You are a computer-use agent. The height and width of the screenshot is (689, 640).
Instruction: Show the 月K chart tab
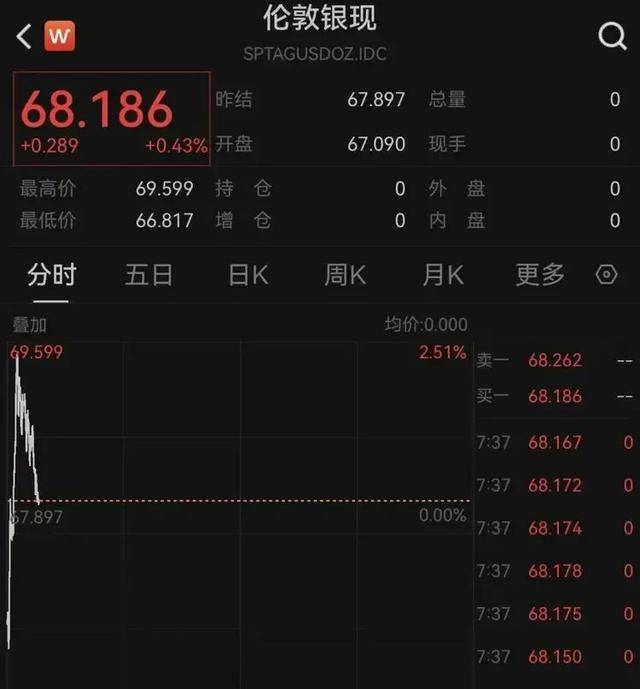(x=443, y=275)
